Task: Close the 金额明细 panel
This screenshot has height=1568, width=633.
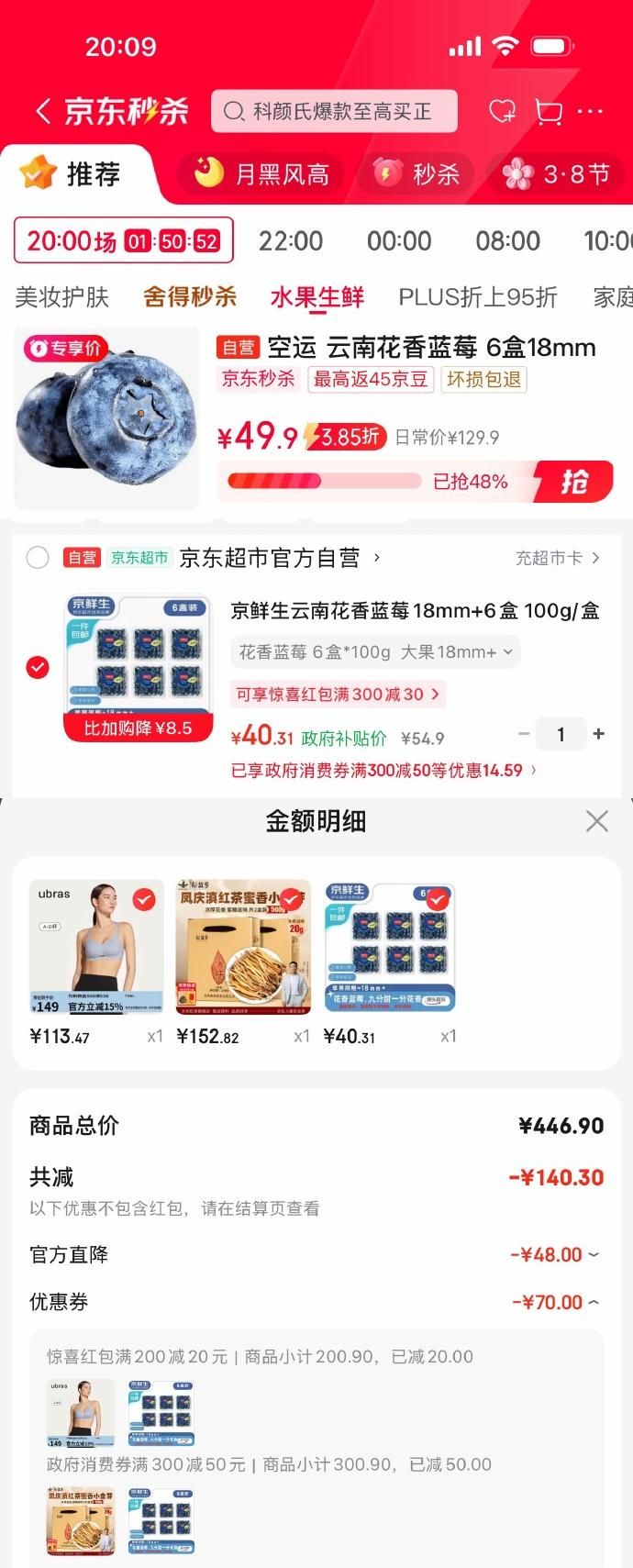Action: click(597, 821)
